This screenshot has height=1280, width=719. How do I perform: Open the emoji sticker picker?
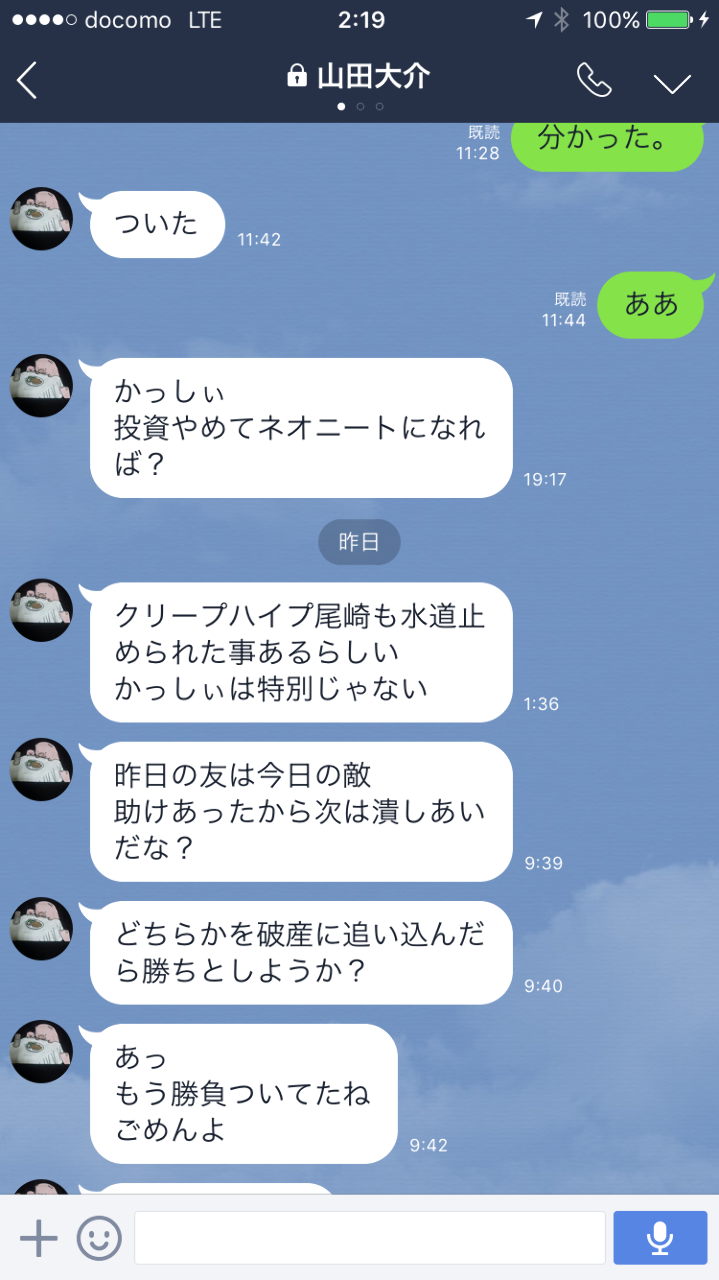click(x=99, y=1238)
